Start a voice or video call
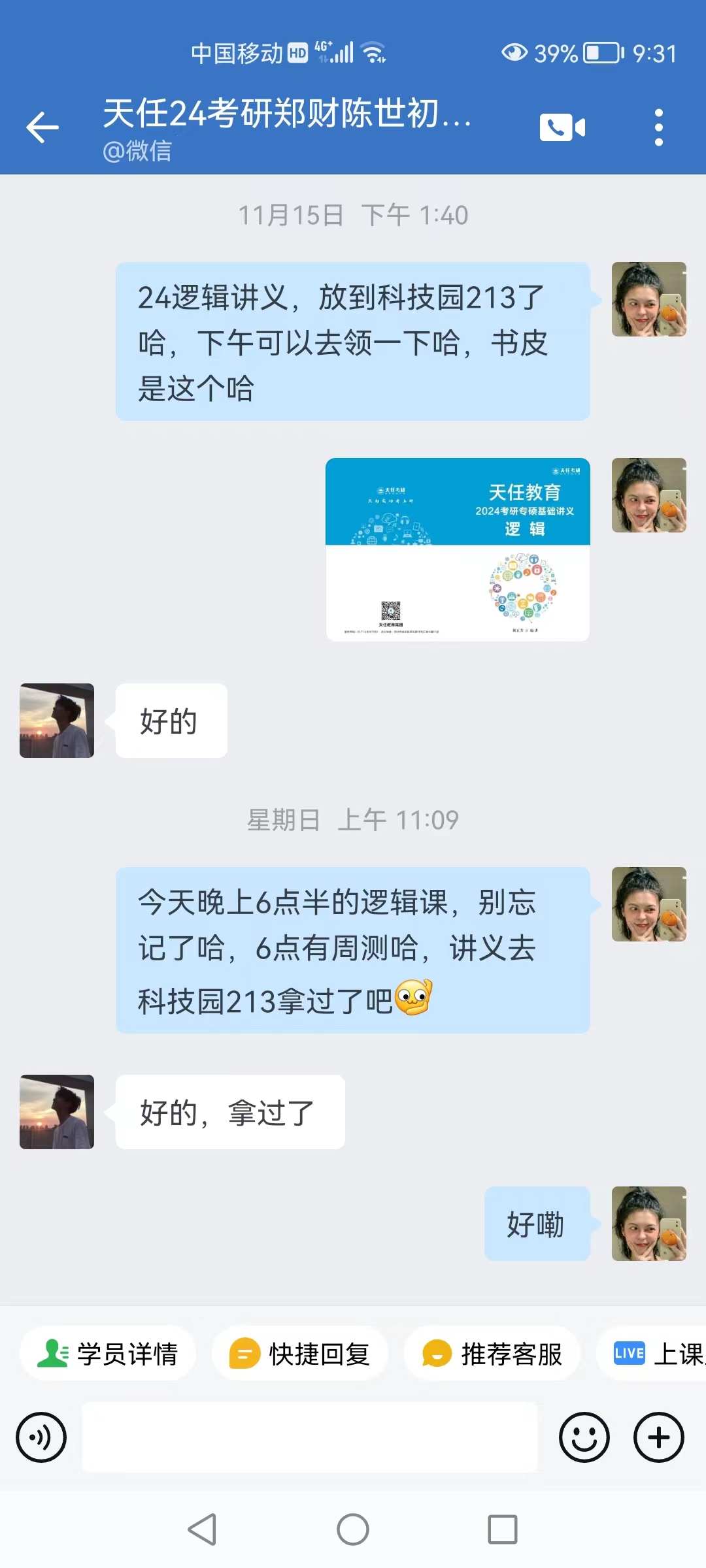The width and height of the screenshot is (706, 1568). coord(562,127)
